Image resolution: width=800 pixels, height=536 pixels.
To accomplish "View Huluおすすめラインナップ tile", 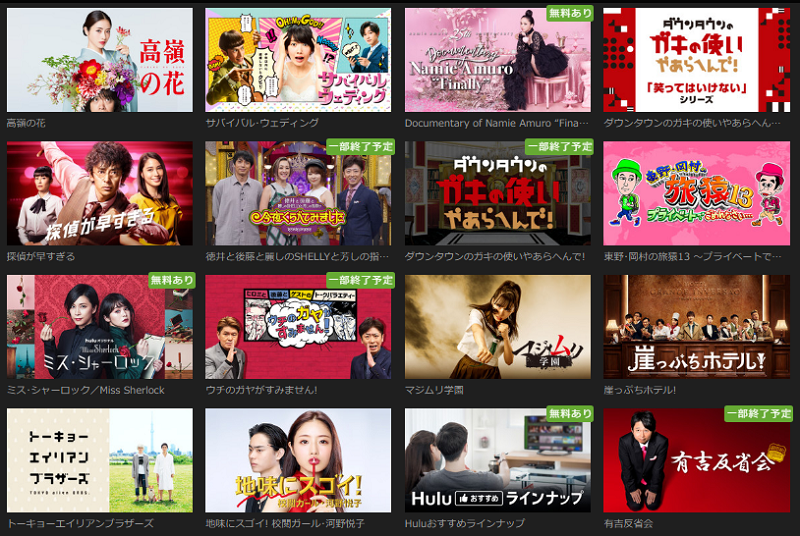I will click(x=497, y=460).
